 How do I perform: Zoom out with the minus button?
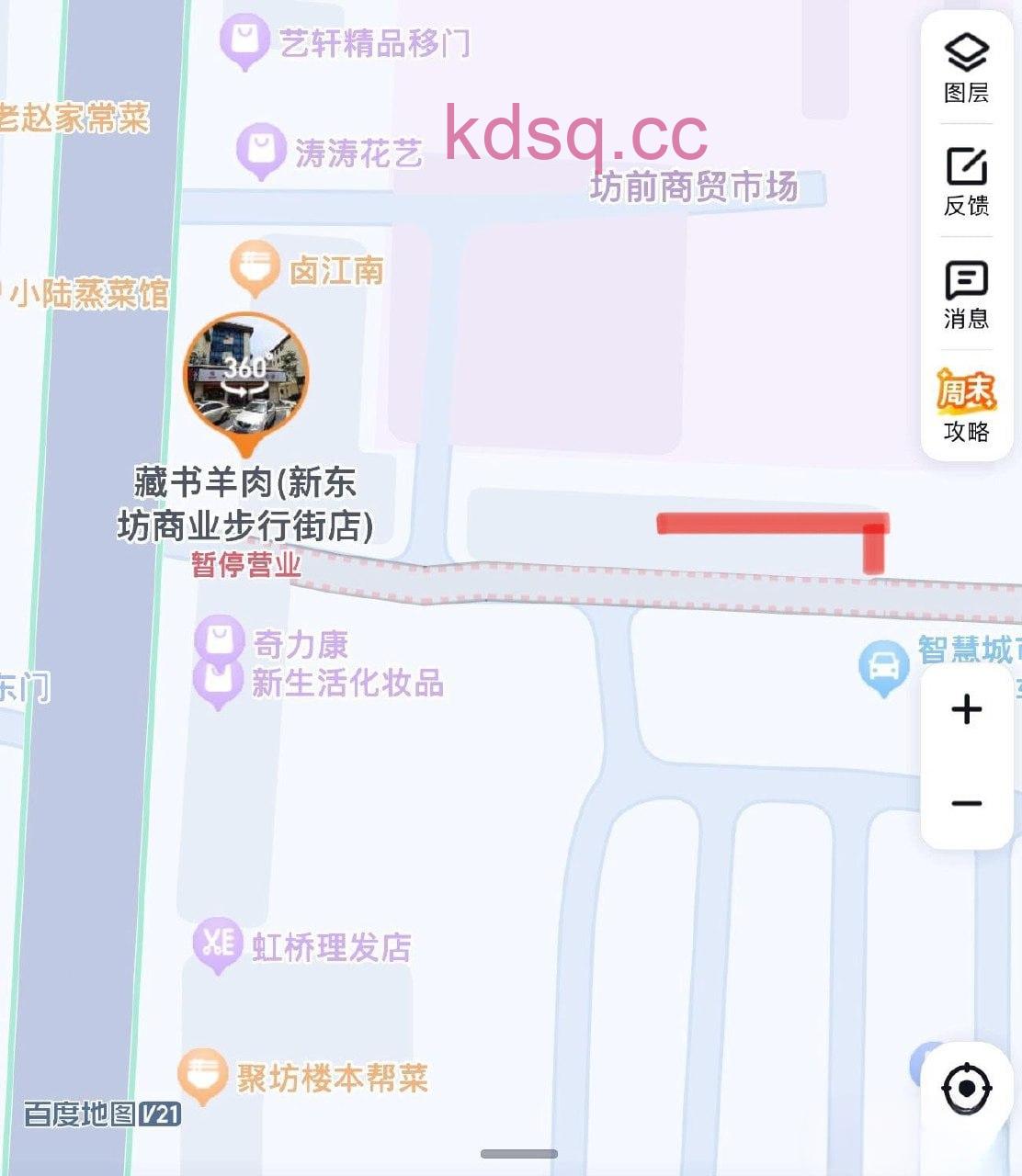966,803
